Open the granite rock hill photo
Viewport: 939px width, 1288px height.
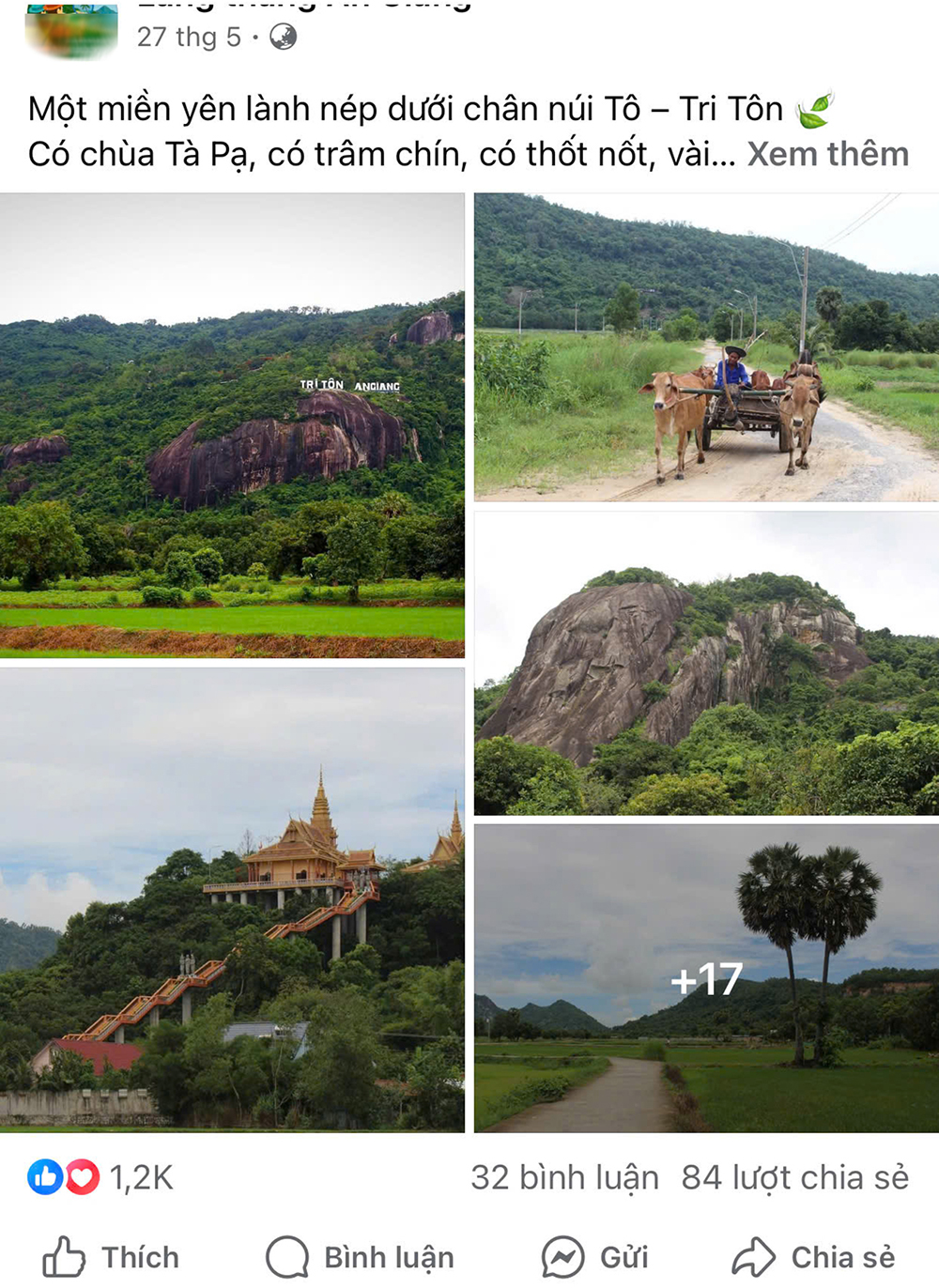click(x=706, y=663)
